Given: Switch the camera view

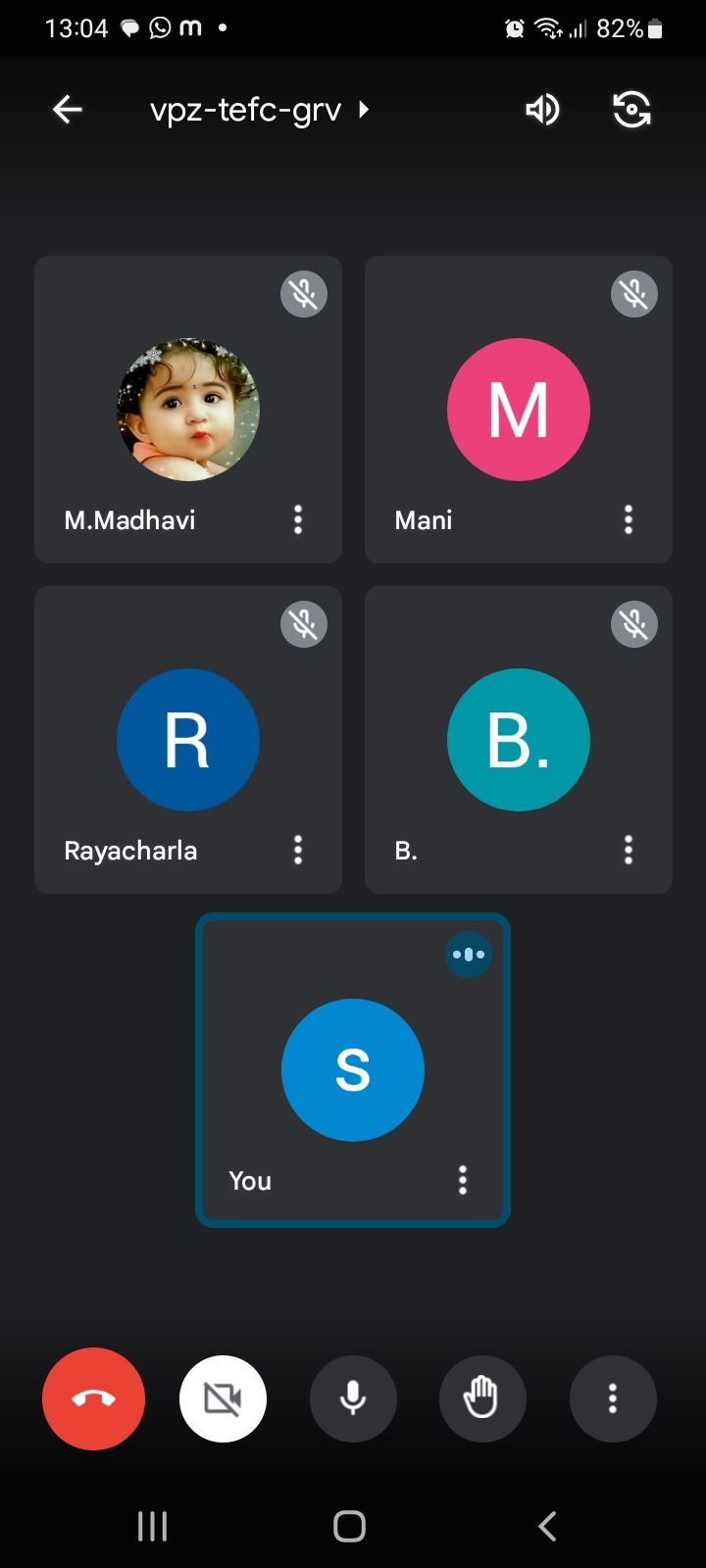Looking at the screenshot, I should (631, 110).
